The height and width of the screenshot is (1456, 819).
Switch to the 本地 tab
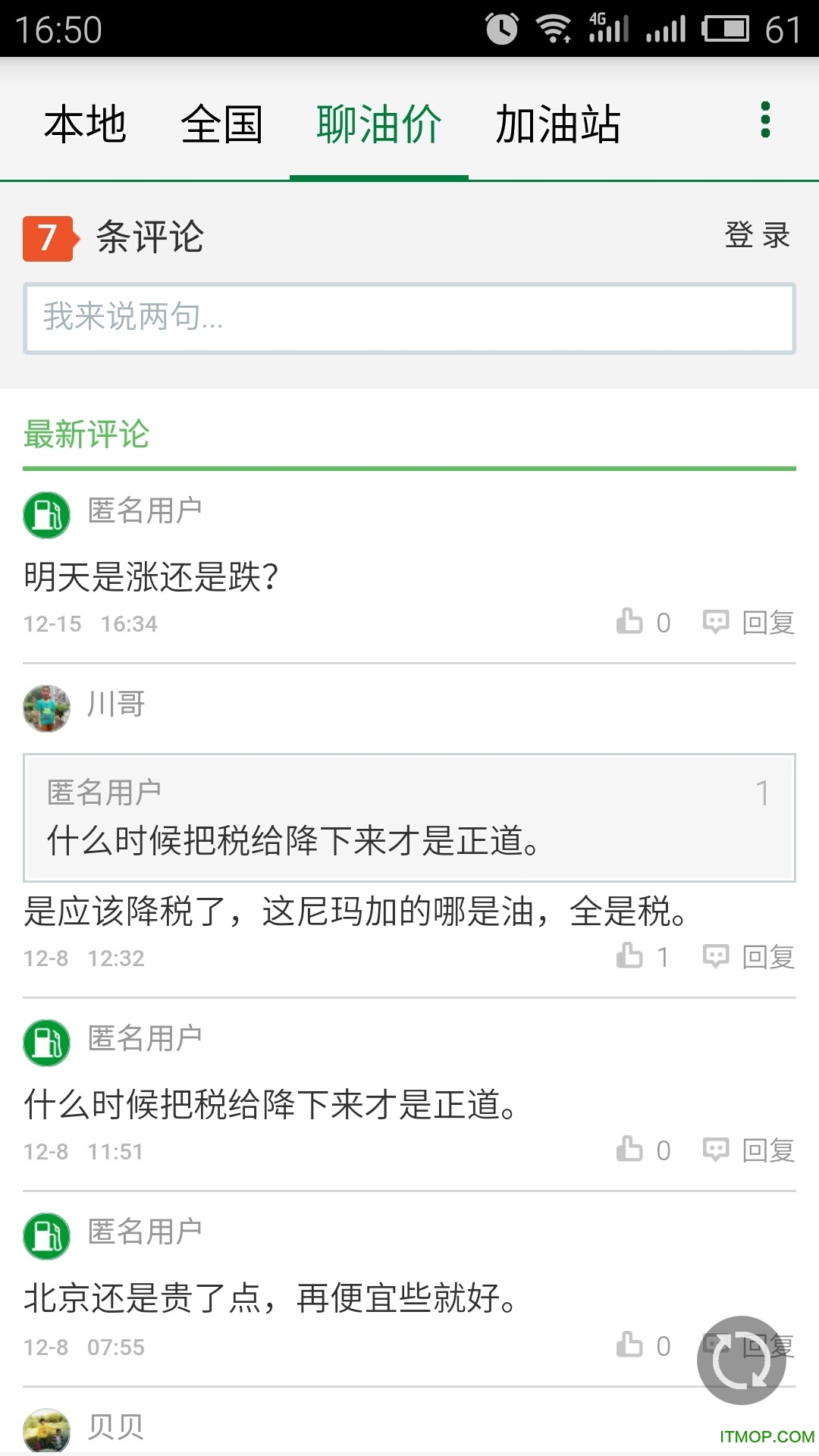[86, 124]
